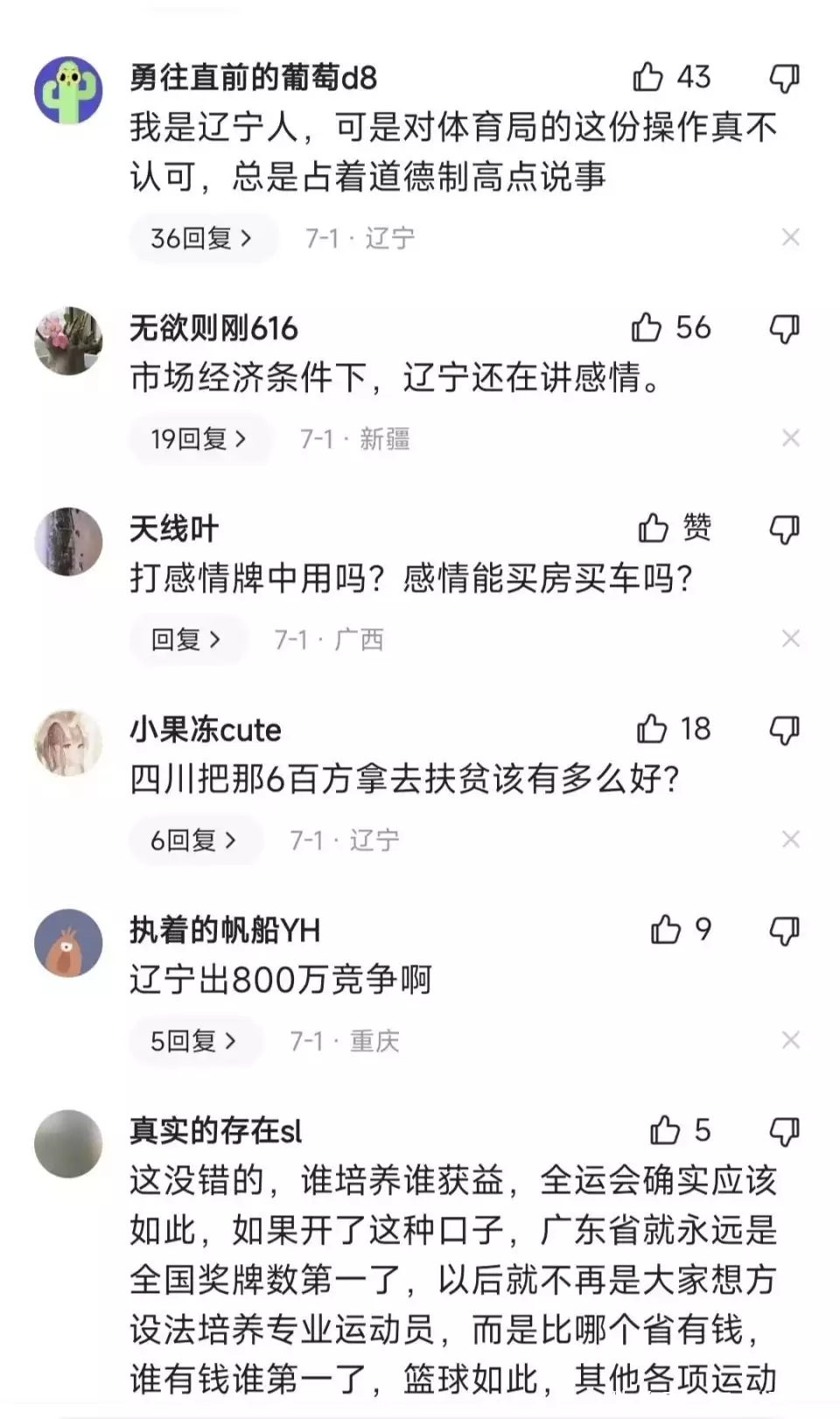Like the comment by 无欲则刚616
840x1419 pixels.
point(647,328)
